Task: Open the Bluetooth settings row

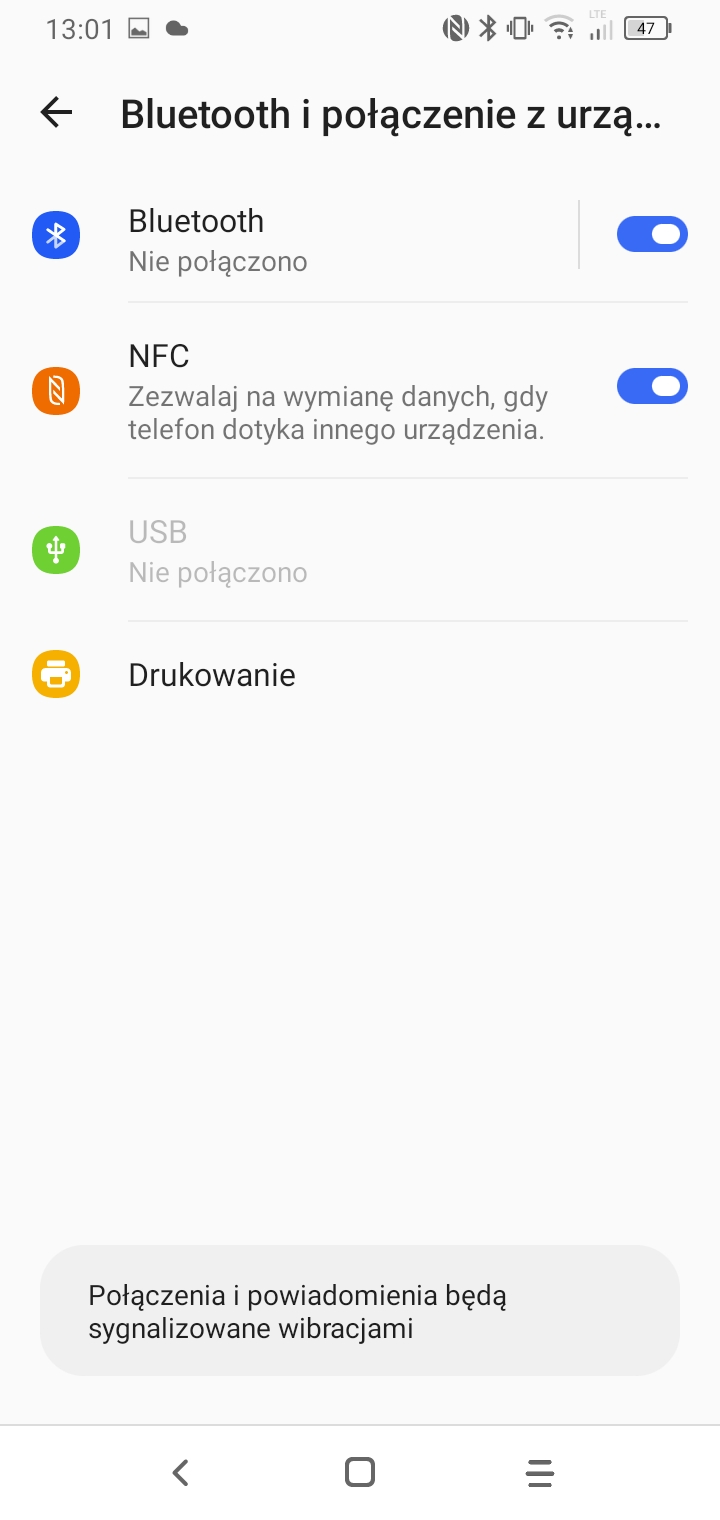Action: 300,236
